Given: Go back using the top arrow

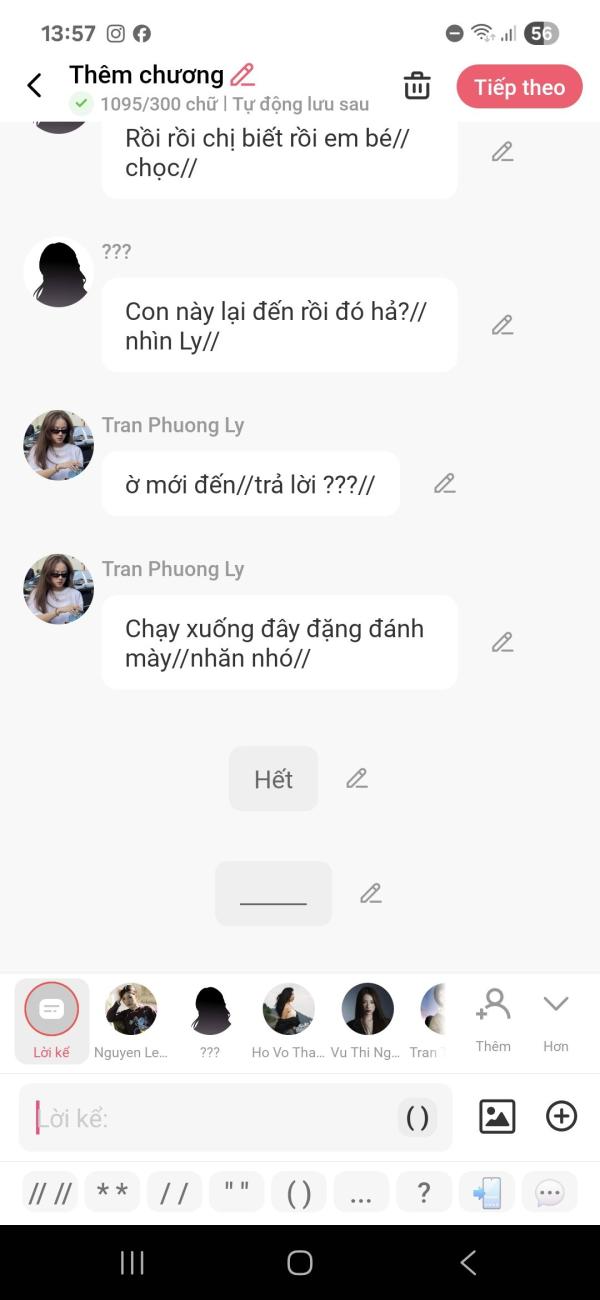Looking at the screenshot, I should pyautogui.click(x=34, y=86).
